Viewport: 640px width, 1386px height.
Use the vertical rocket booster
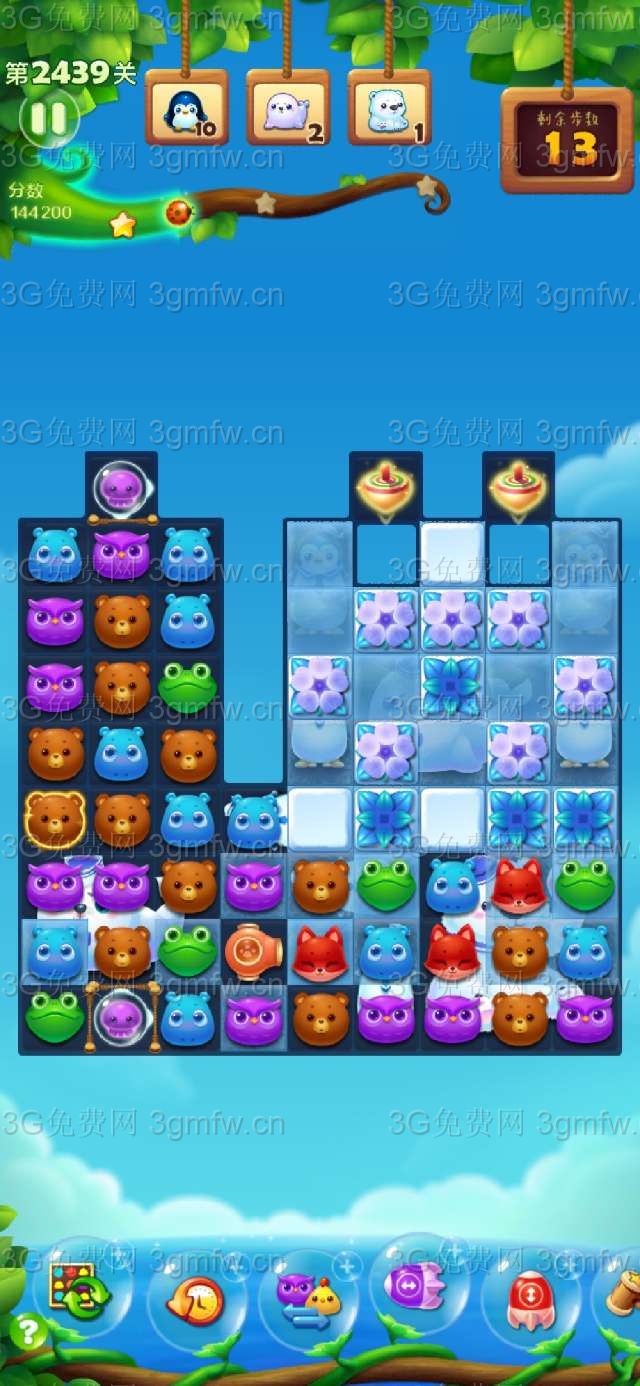click(531, 1299)
